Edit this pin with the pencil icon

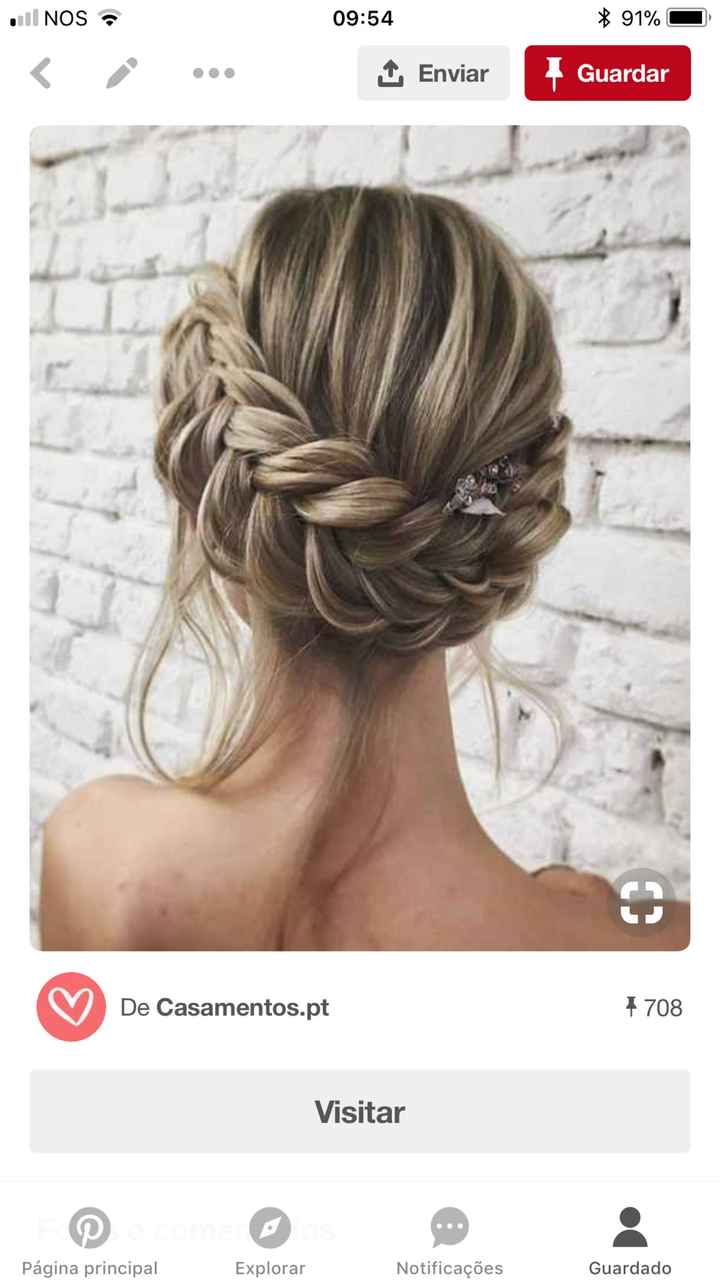(122, 73)
